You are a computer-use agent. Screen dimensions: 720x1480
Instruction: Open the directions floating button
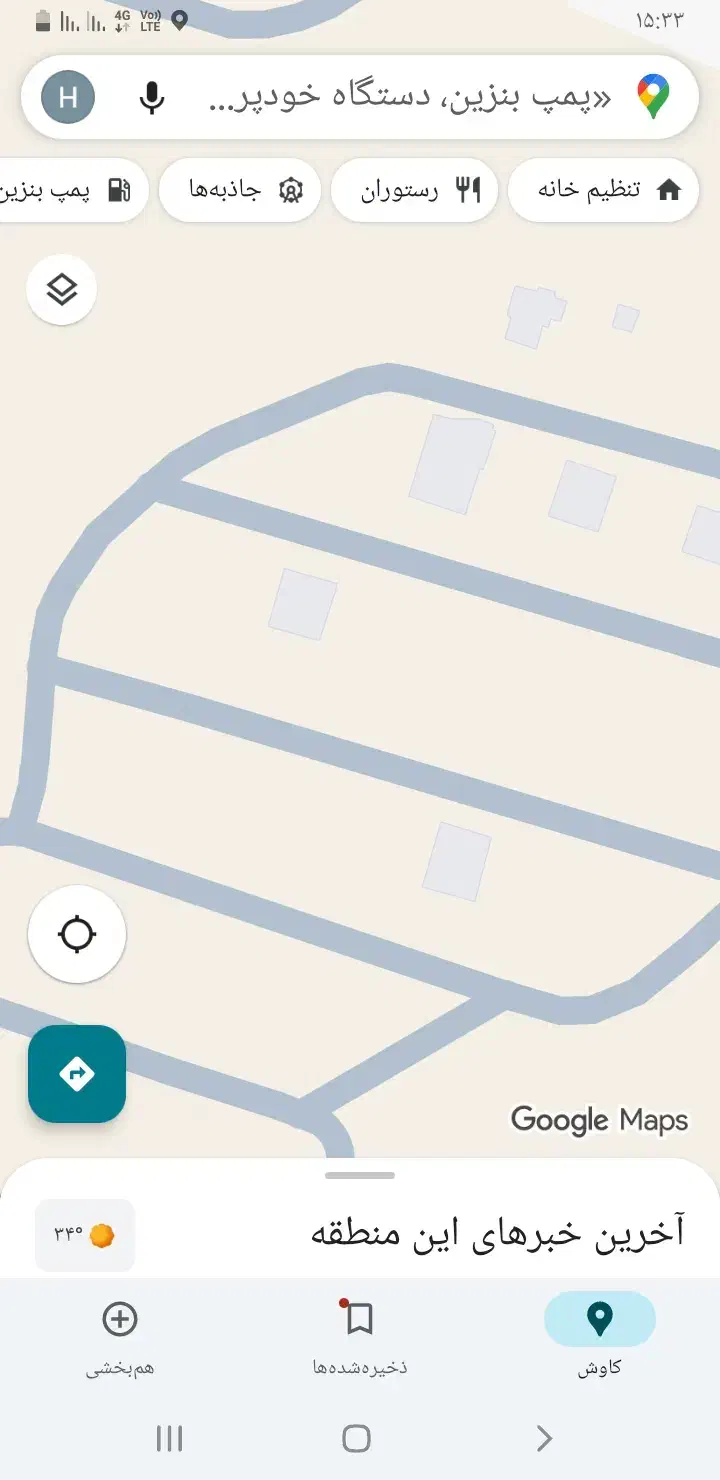click(77, 1074)
